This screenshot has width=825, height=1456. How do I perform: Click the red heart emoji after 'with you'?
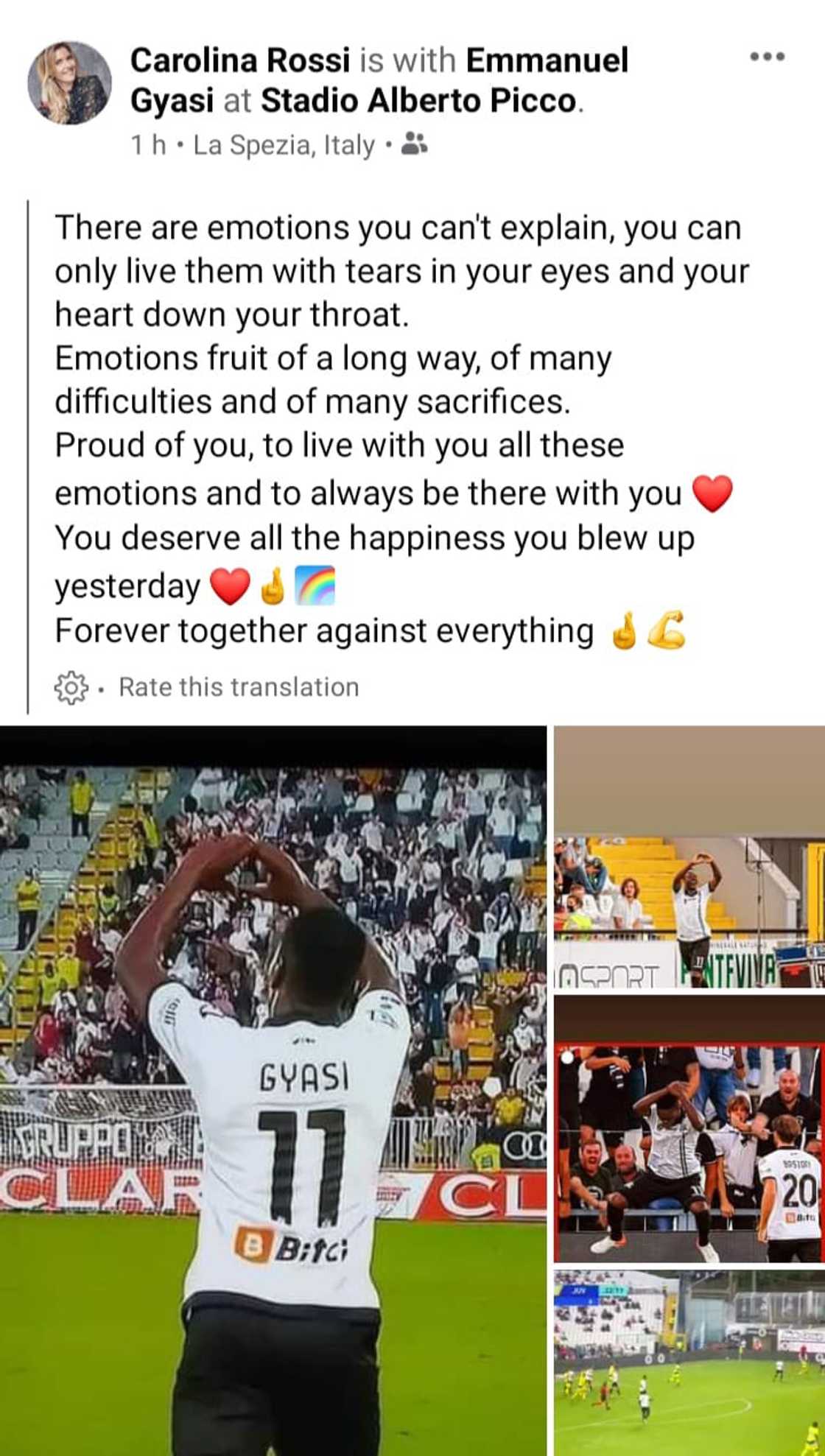point(712,494)
